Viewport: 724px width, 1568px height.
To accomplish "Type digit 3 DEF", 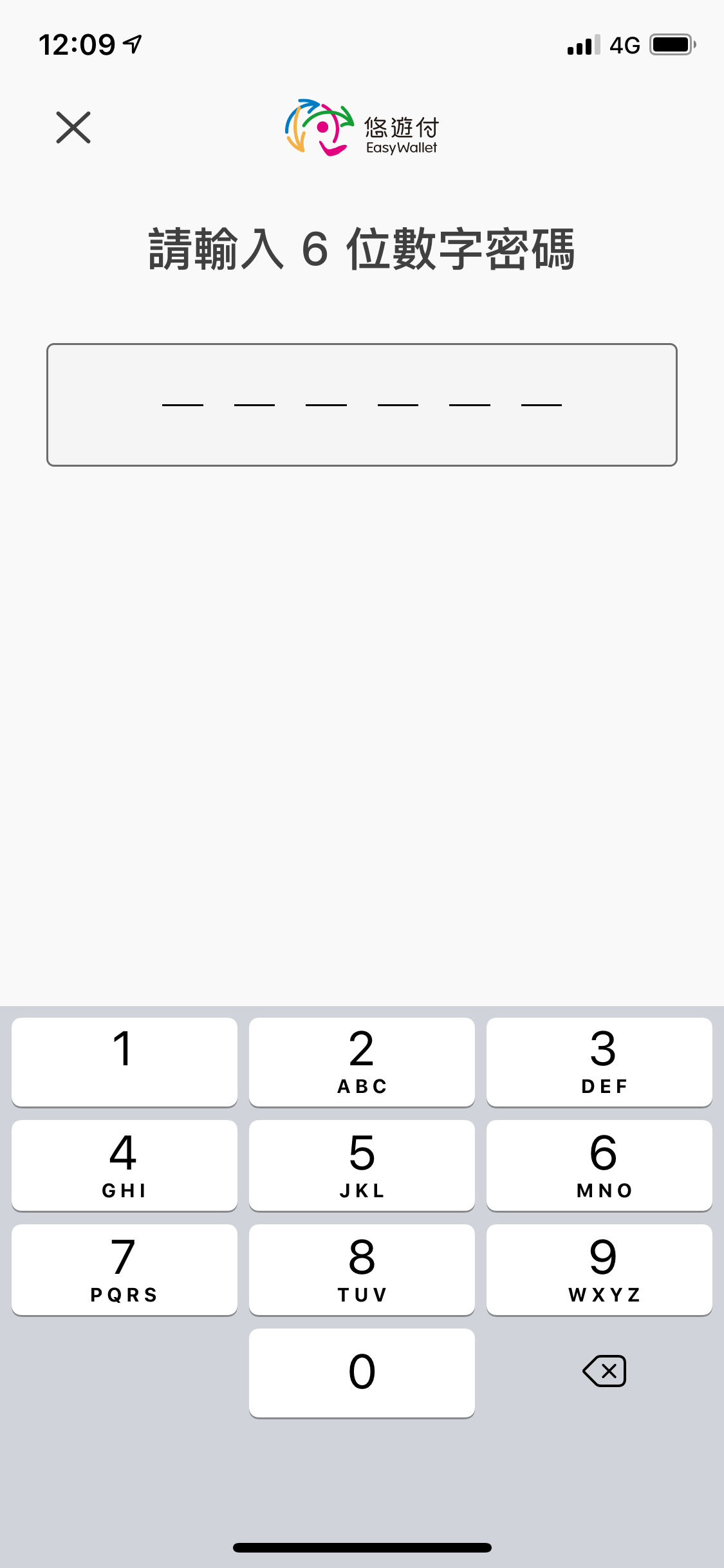I will coord(599,1062).
